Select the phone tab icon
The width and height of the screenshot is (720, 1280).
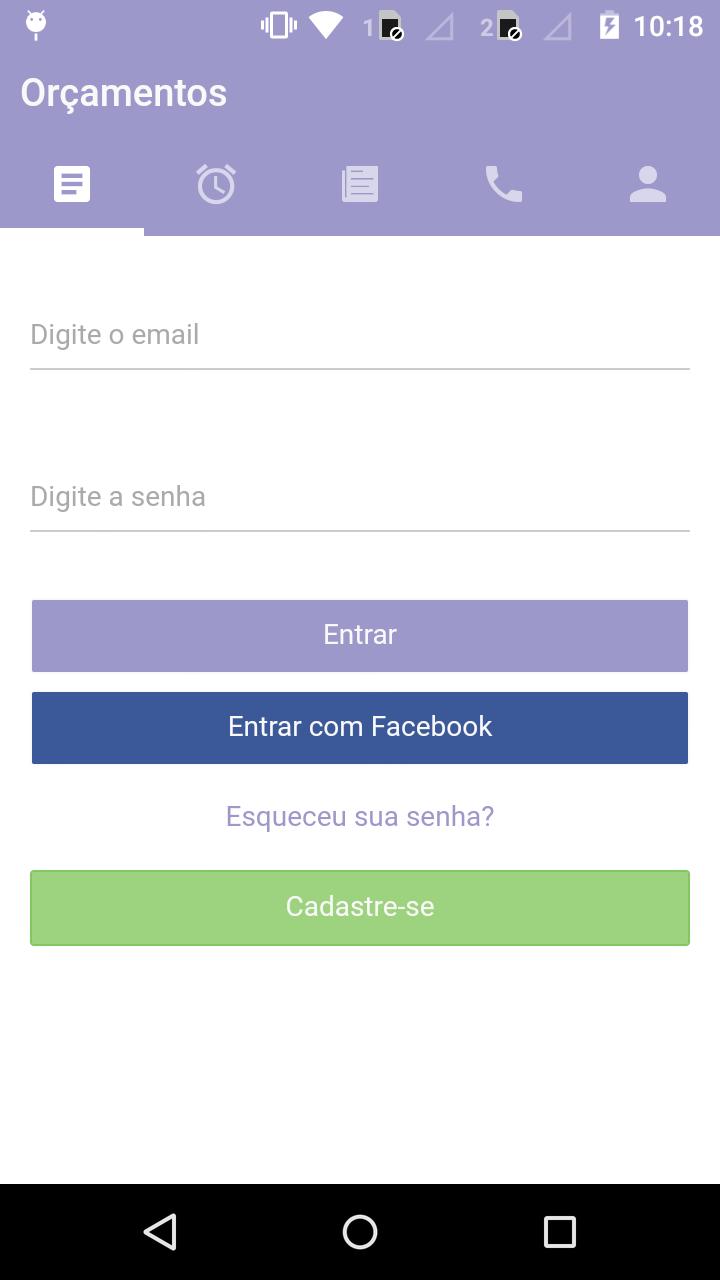coord(504,184)
